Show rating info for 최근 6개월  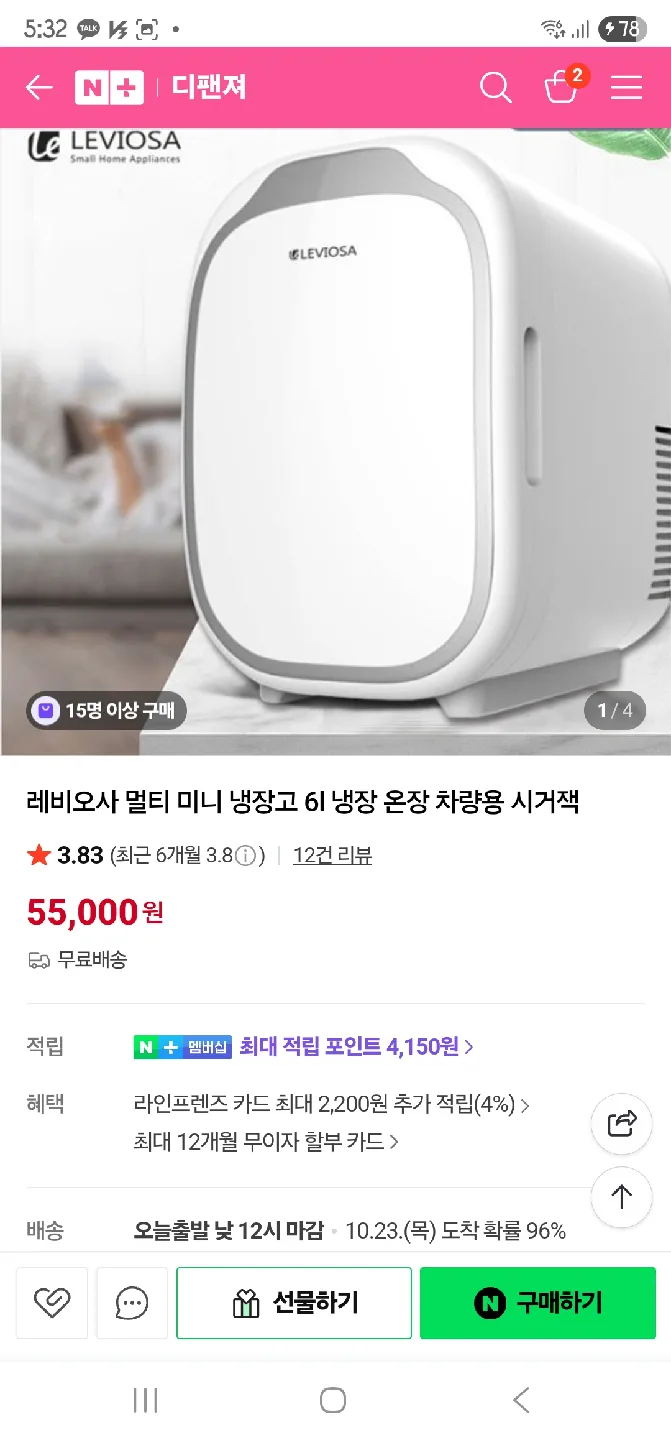click(x=245, y=856)
